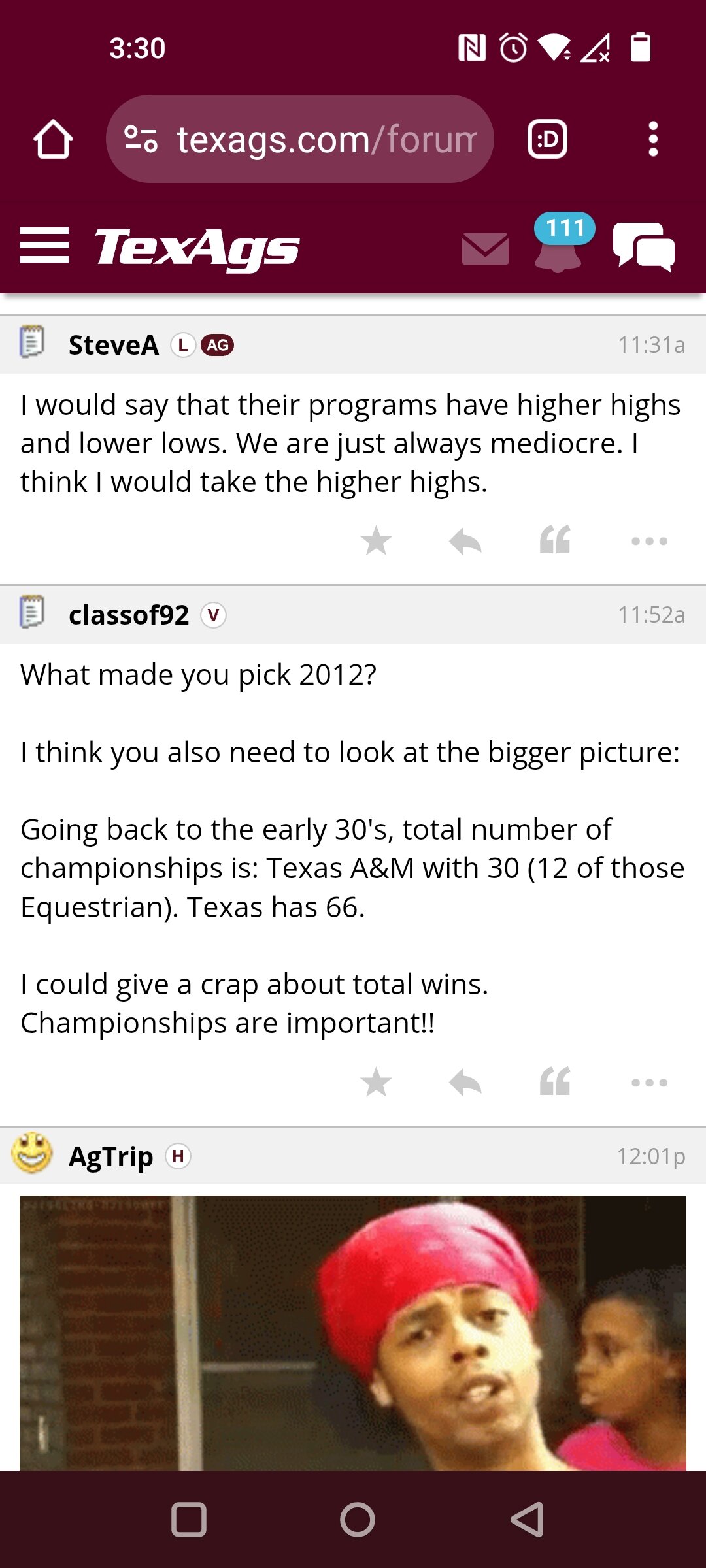This screenshot has width=706, height=1568.
Task: Open more options on SteveA's post
Action: click(x=650, y=541)
